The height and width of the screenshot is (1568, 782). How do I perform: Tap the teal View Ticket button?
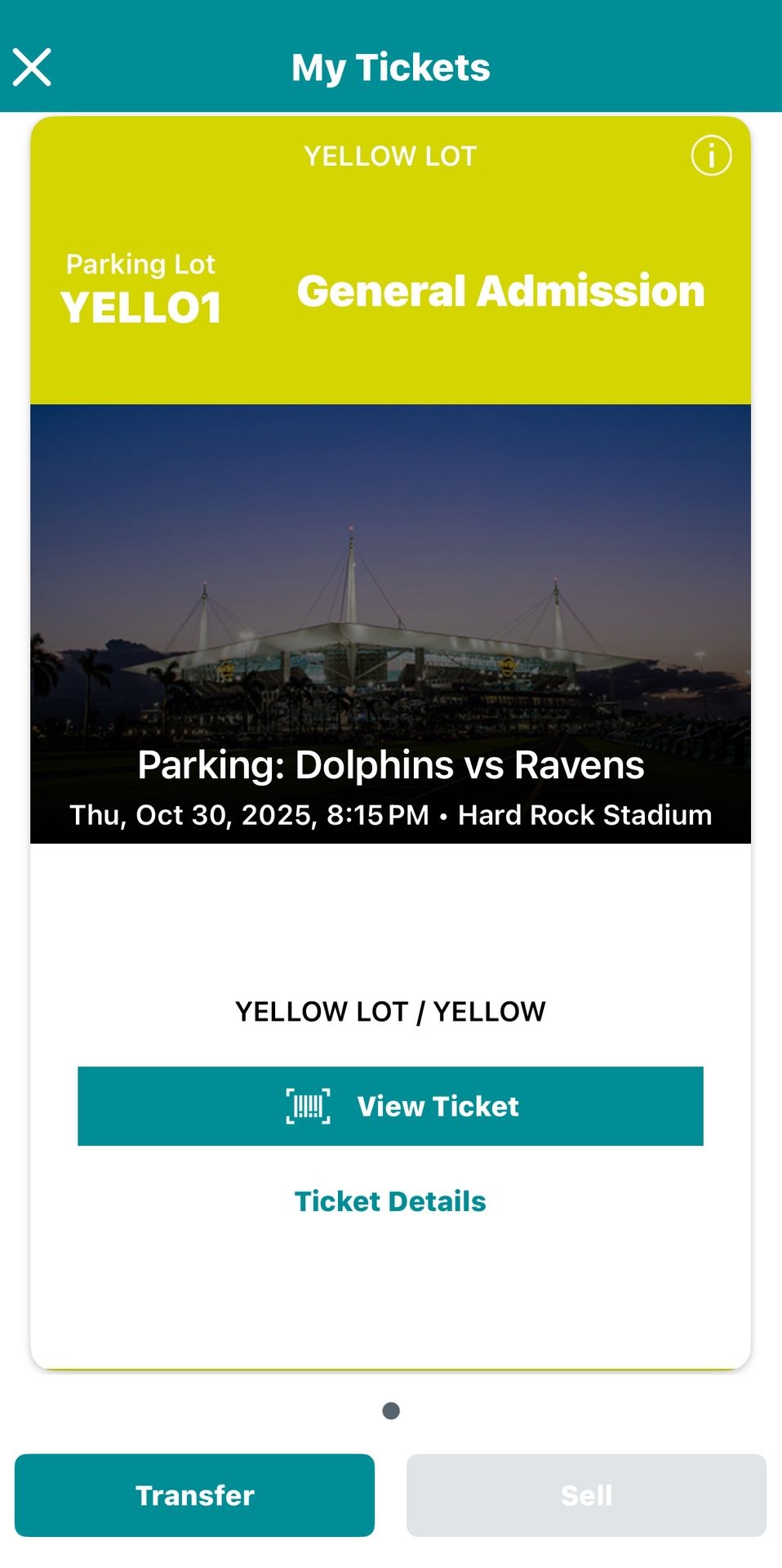390,1106
